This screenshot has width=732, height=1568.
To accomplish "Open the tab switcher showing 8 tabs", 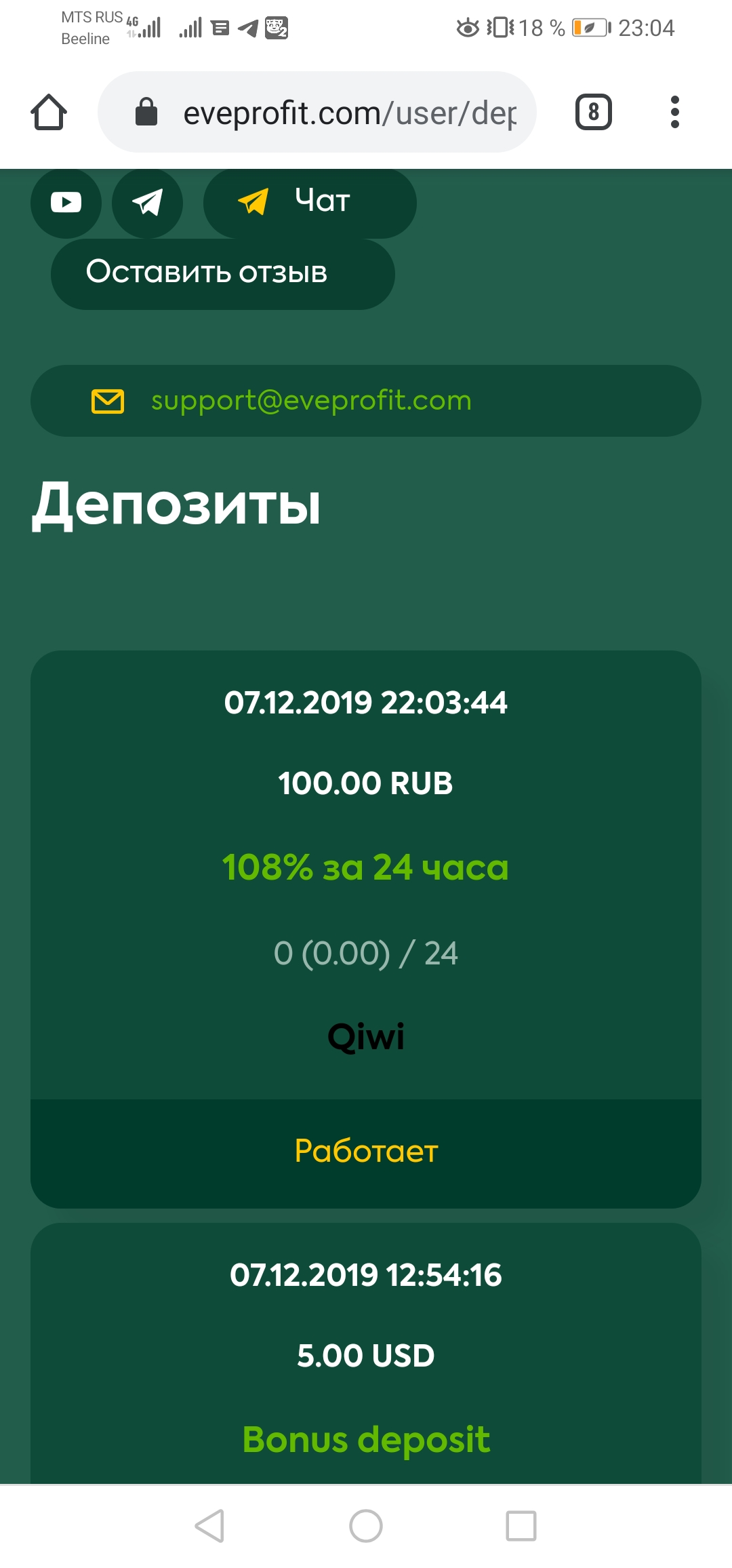I will click(x=594, y=112).
